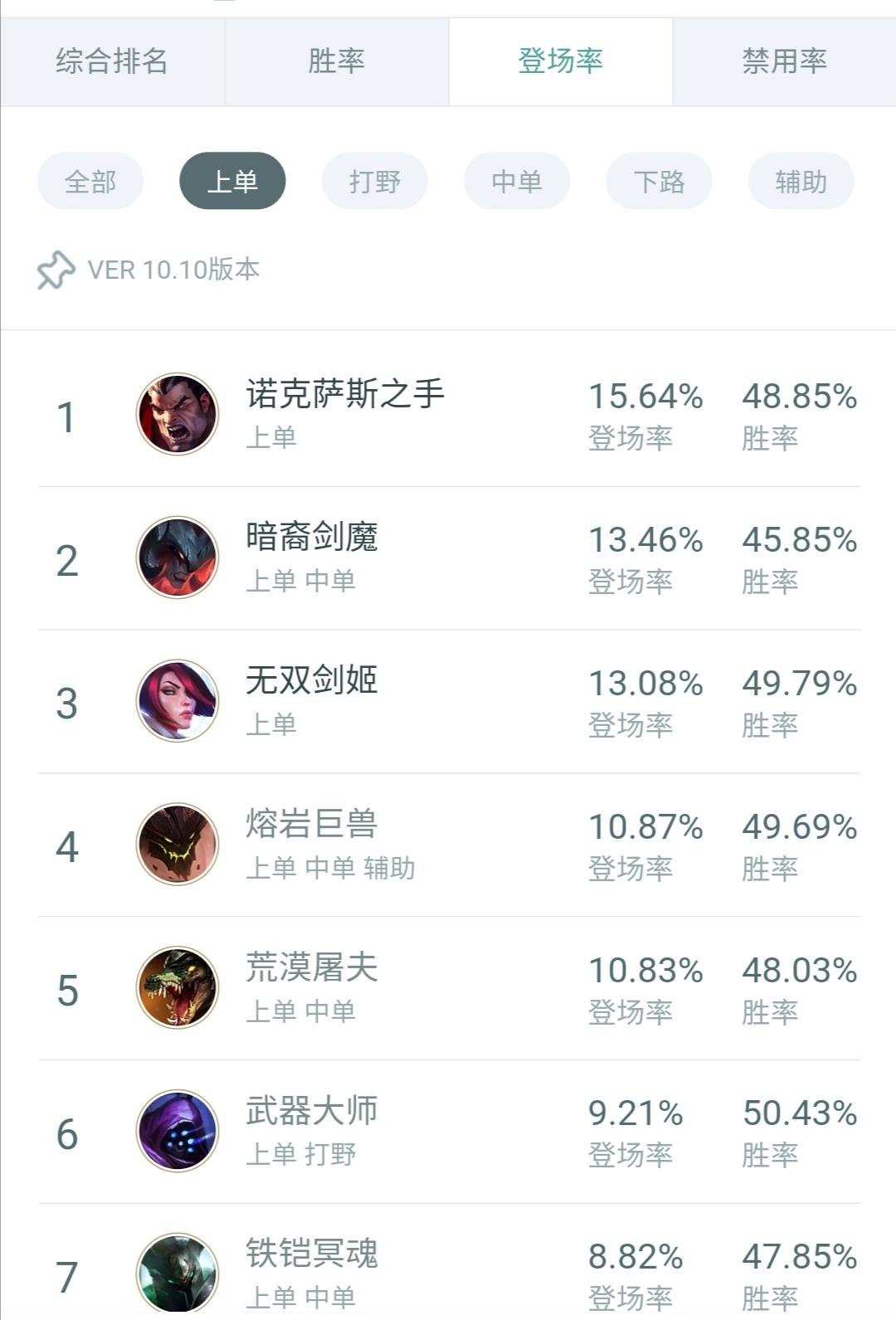
Task: Switch on the 辅助 (Support) filter
Action: [x=800, y=180]
